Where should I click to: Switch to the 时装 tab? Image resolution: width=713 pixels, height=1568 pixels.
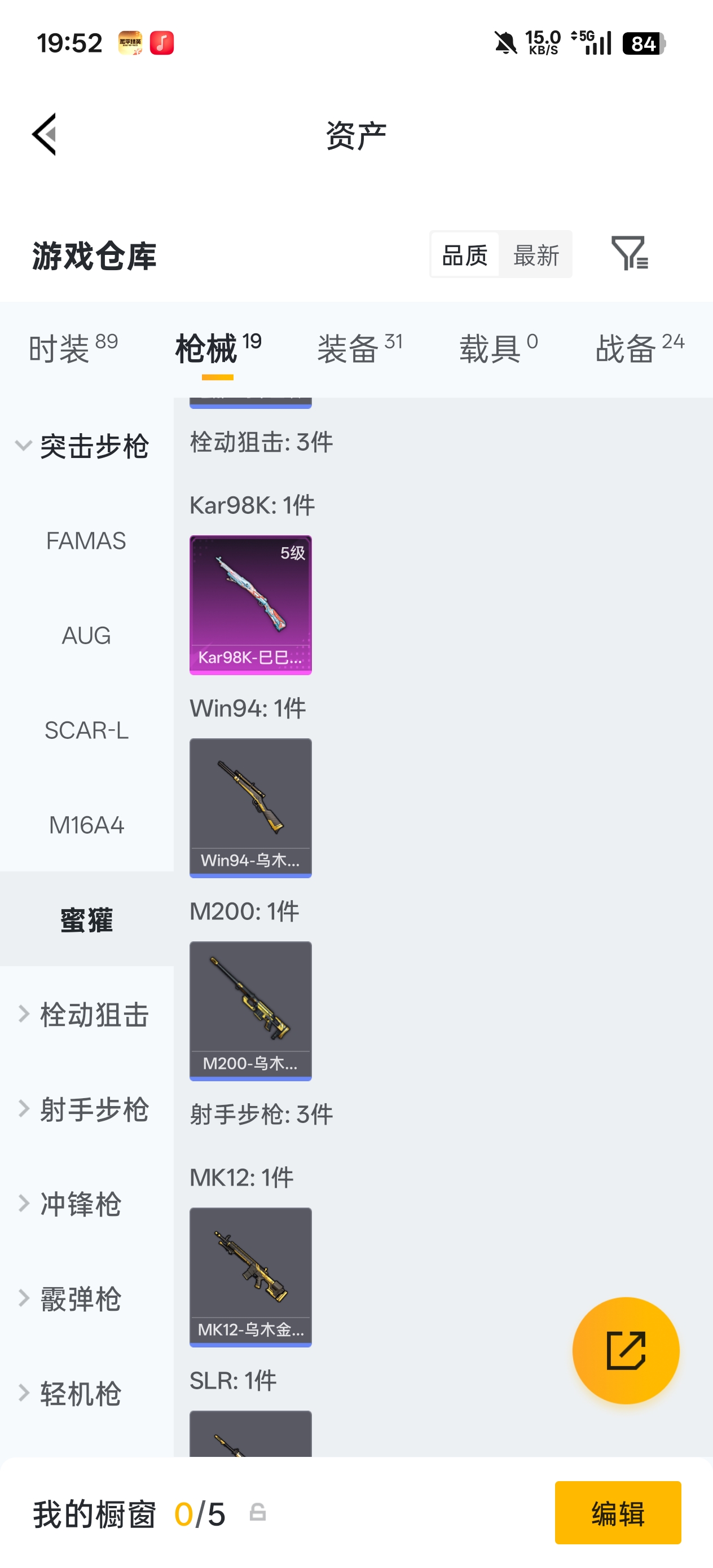point(72,348)
